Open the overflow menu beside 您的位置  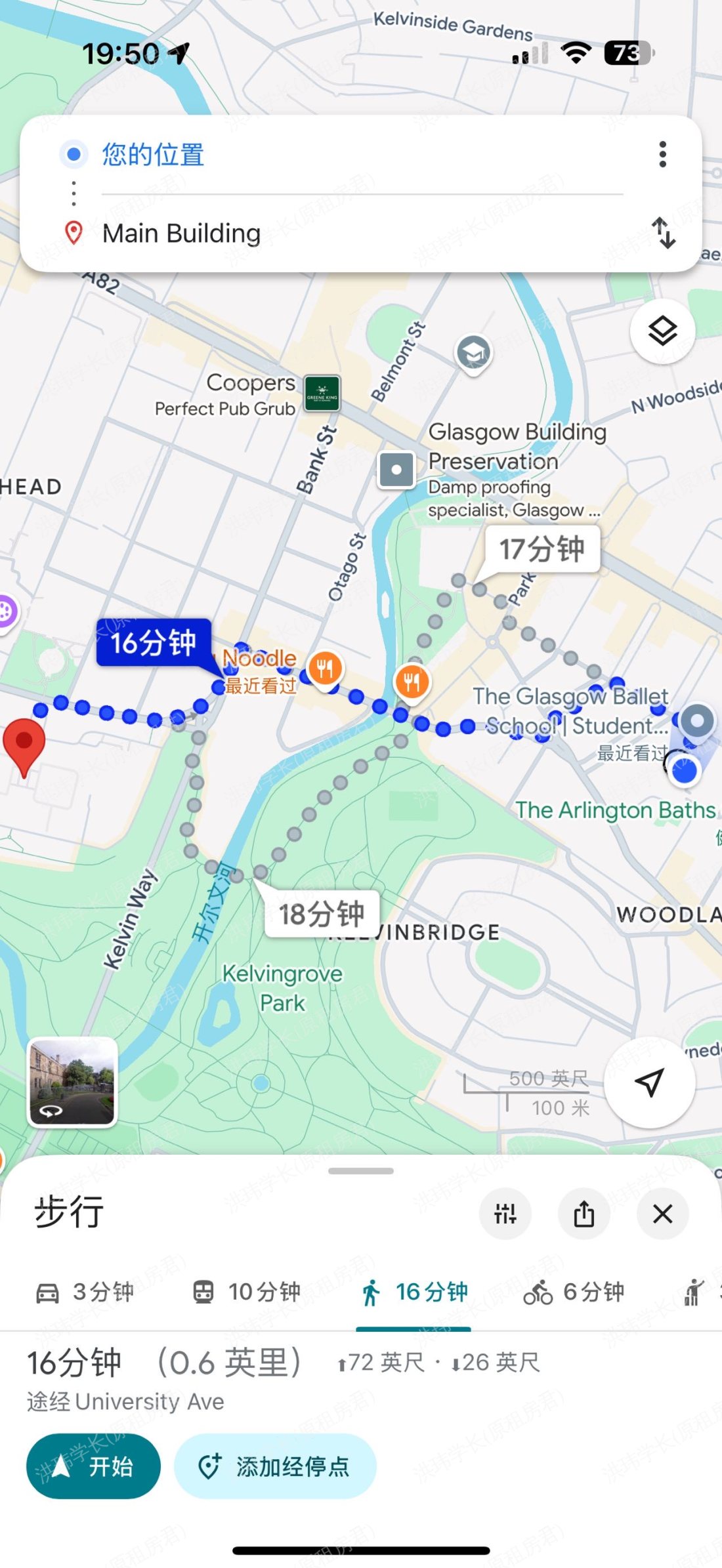tap(662, 154)
